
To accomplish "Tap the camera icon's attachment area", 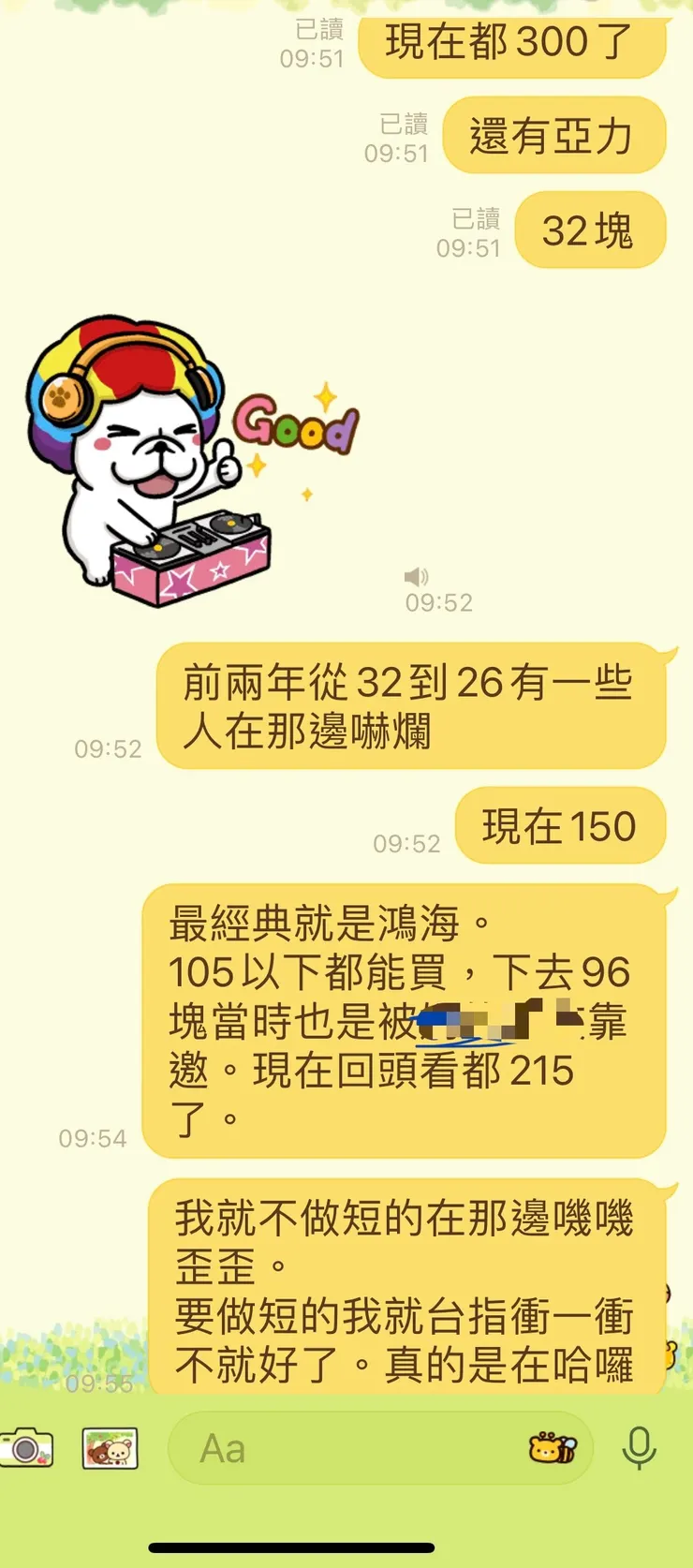I will [28, 1448].
